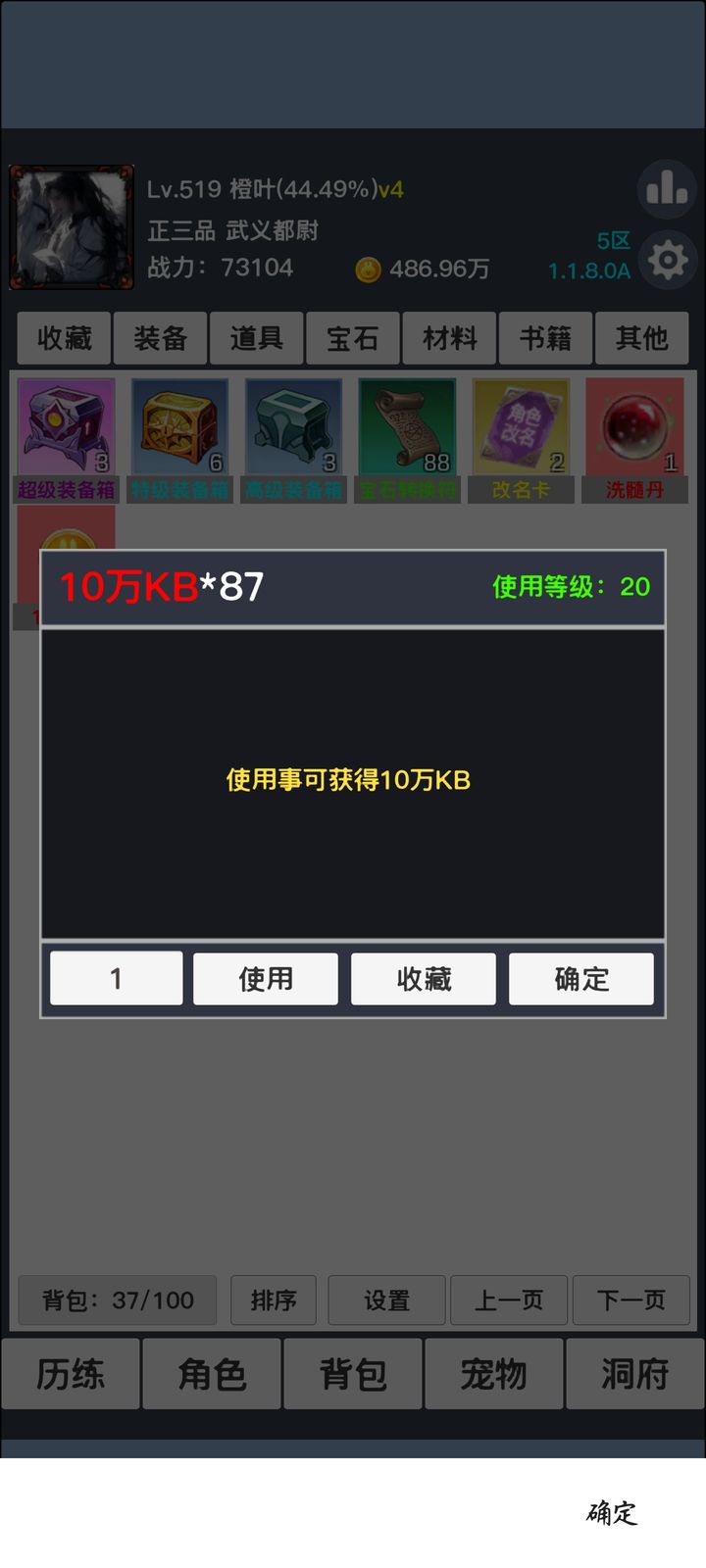
Task: Open the settings gear icon
Action: pyautogui.click(x=668, y=261)
